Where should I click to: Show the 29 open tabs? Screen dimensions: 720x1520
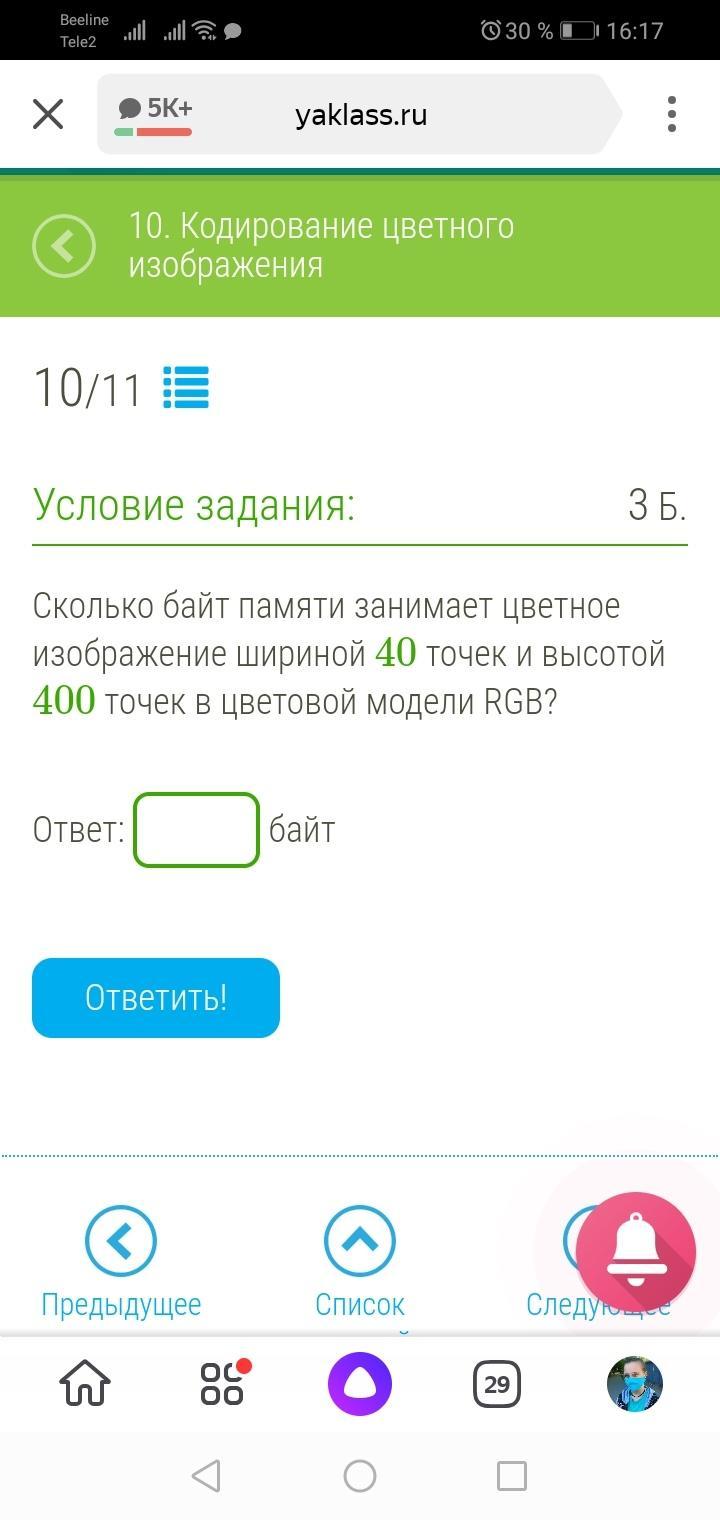pos(497,1385)
